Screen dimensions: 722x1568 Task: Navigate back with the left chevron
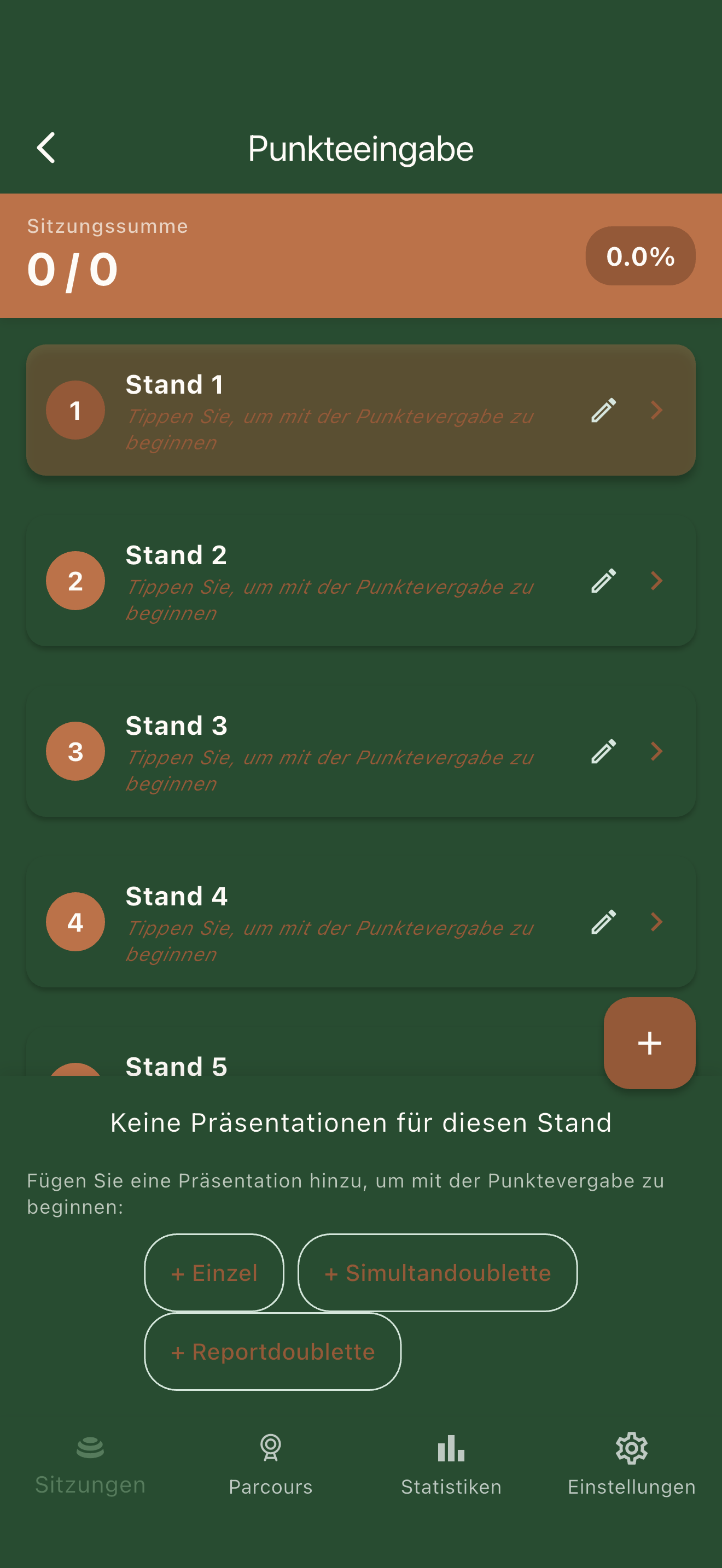(46, 147)
